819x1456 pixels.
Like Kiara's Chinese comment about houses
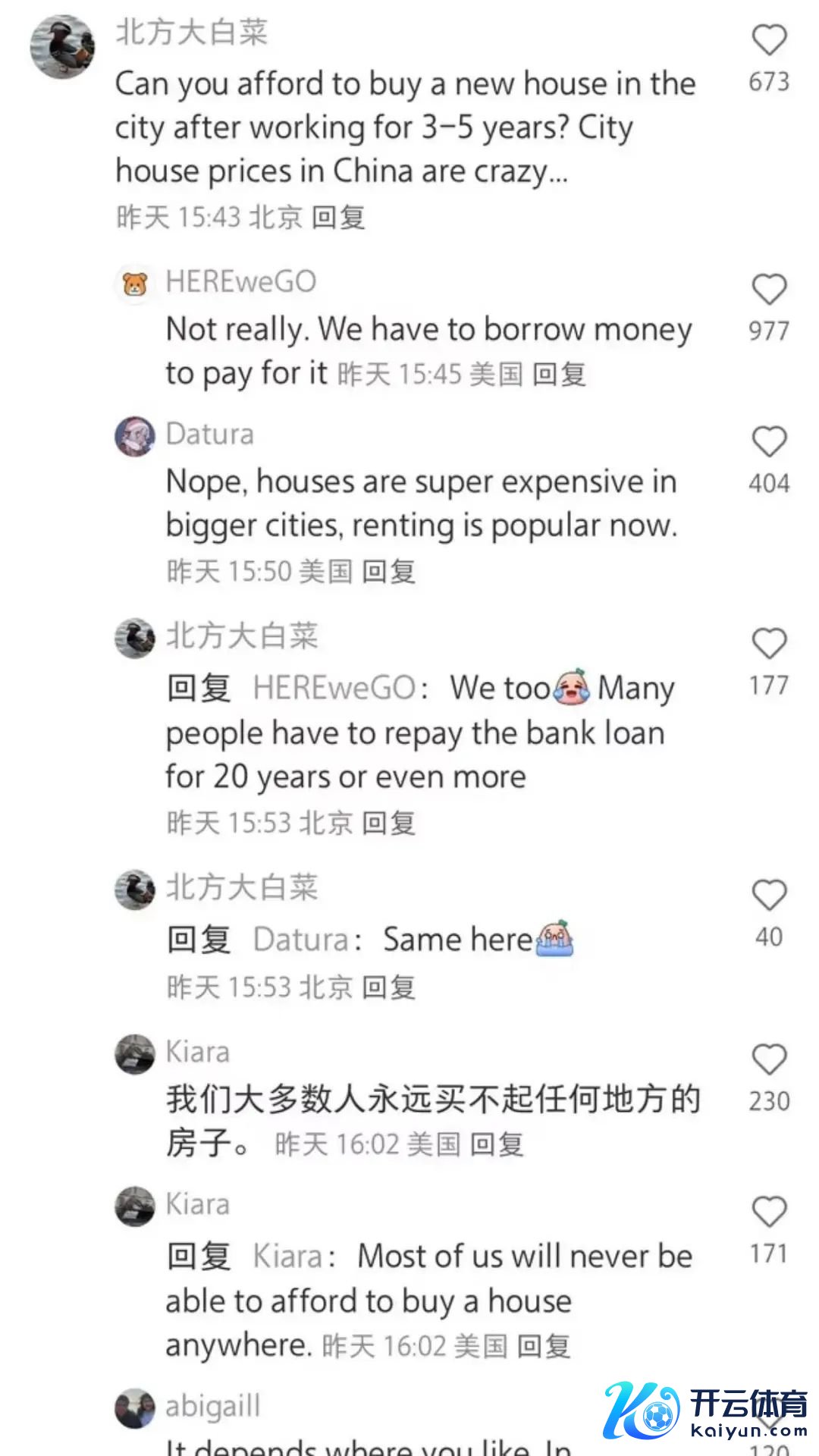click(769, 1059)
